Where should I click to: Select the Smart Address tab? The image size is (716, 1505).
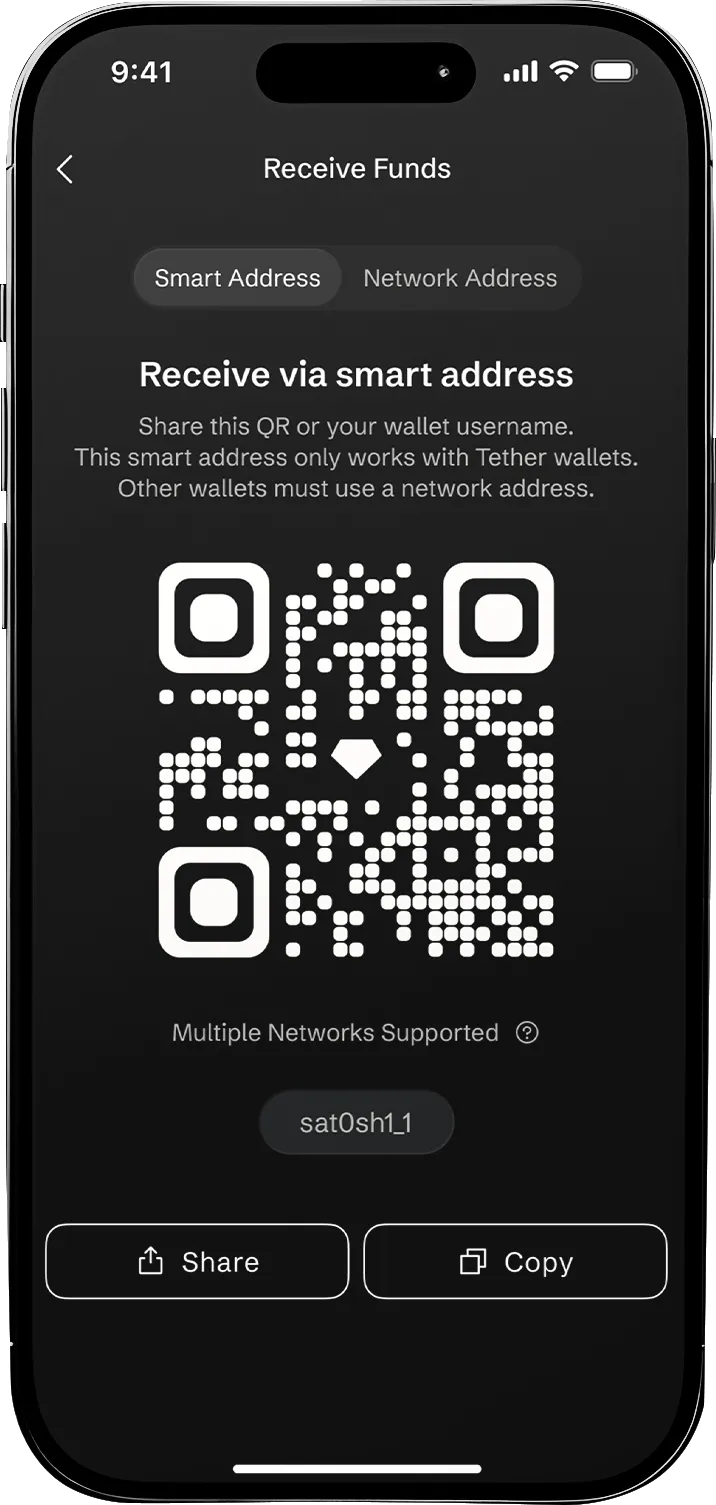(x=238, y=278)
